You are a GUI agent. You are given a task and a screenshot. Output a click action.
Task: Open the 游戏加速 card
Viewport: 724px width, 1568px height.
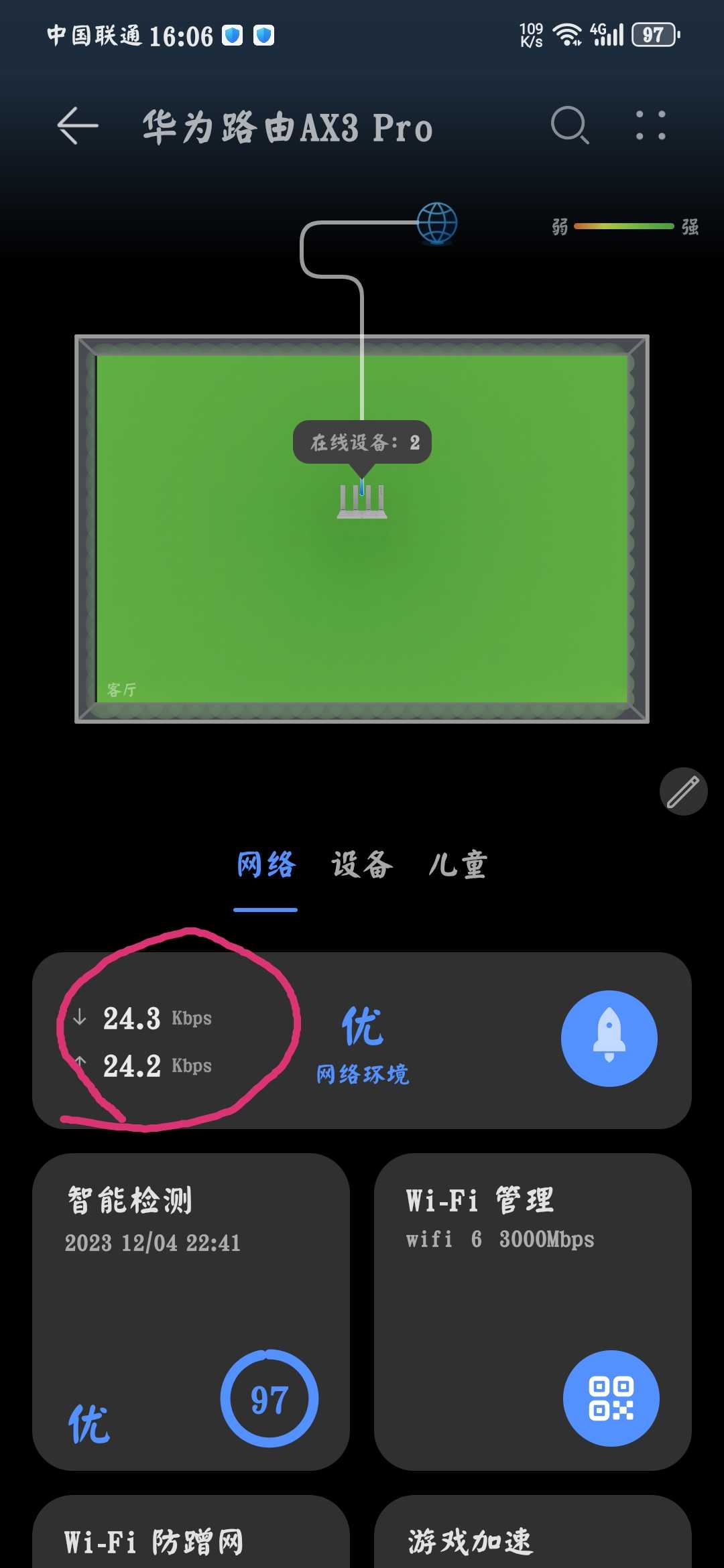click(533, 1541)
